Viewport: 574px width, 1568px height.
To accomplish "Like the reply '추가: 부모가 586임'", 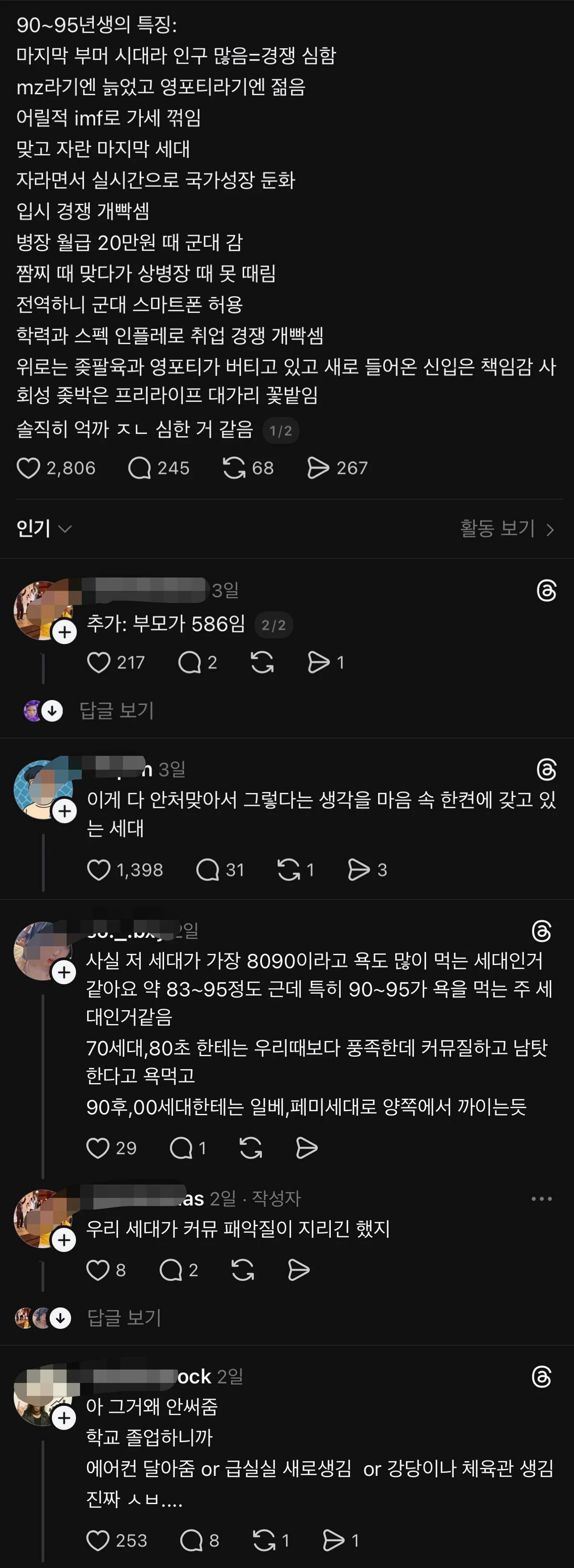I will [x=99, y=662].
